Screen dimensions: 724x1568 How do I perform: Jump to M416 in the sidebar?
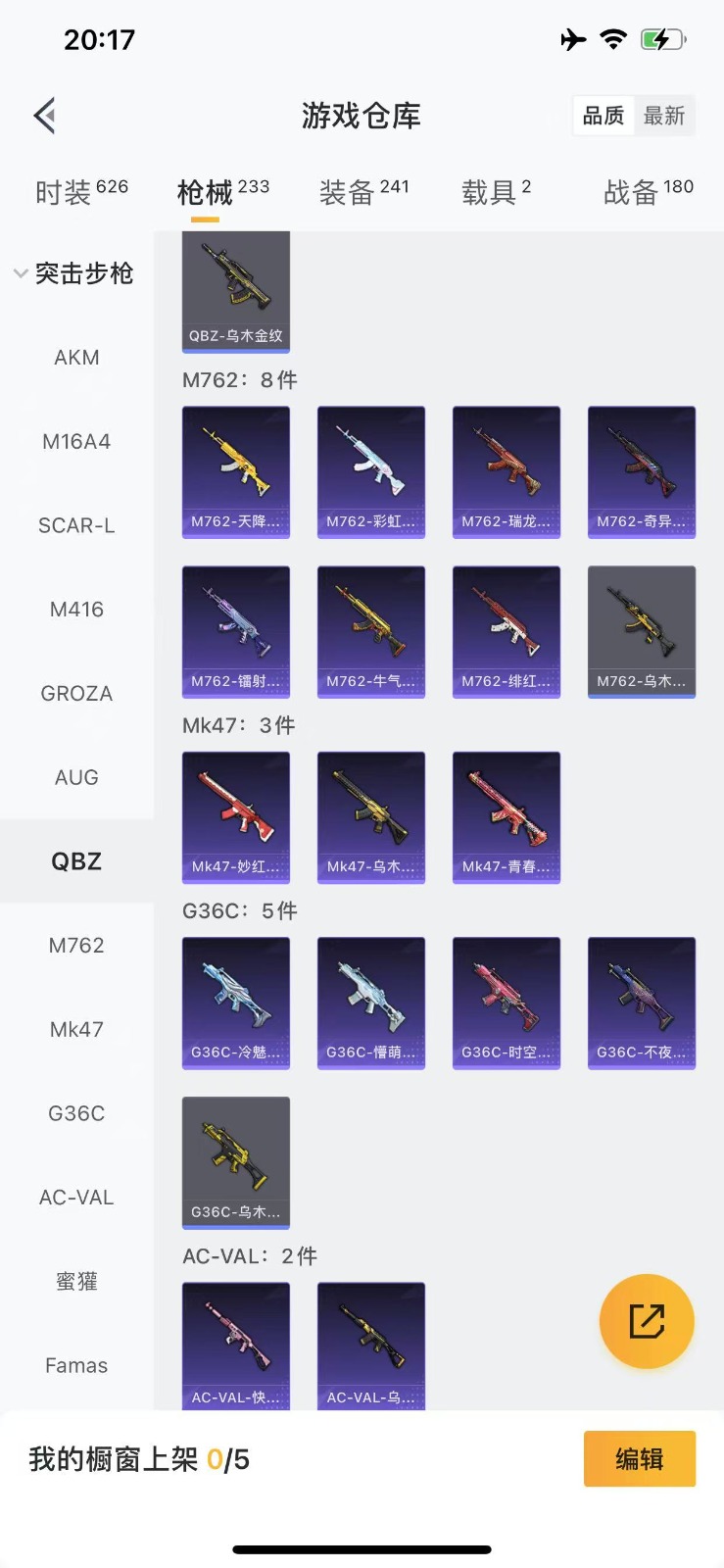76,610
